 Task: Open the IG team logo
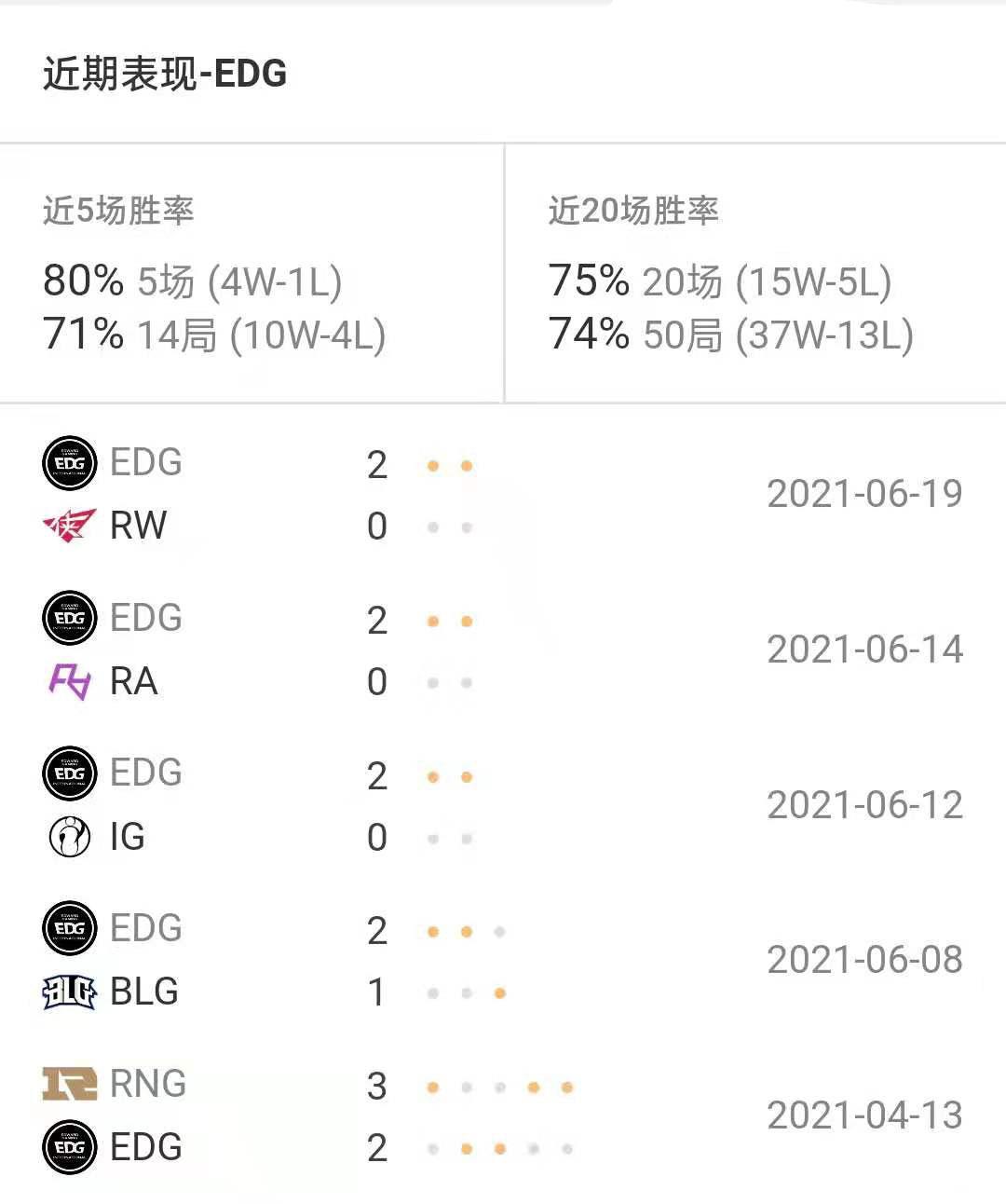[69, 837]
